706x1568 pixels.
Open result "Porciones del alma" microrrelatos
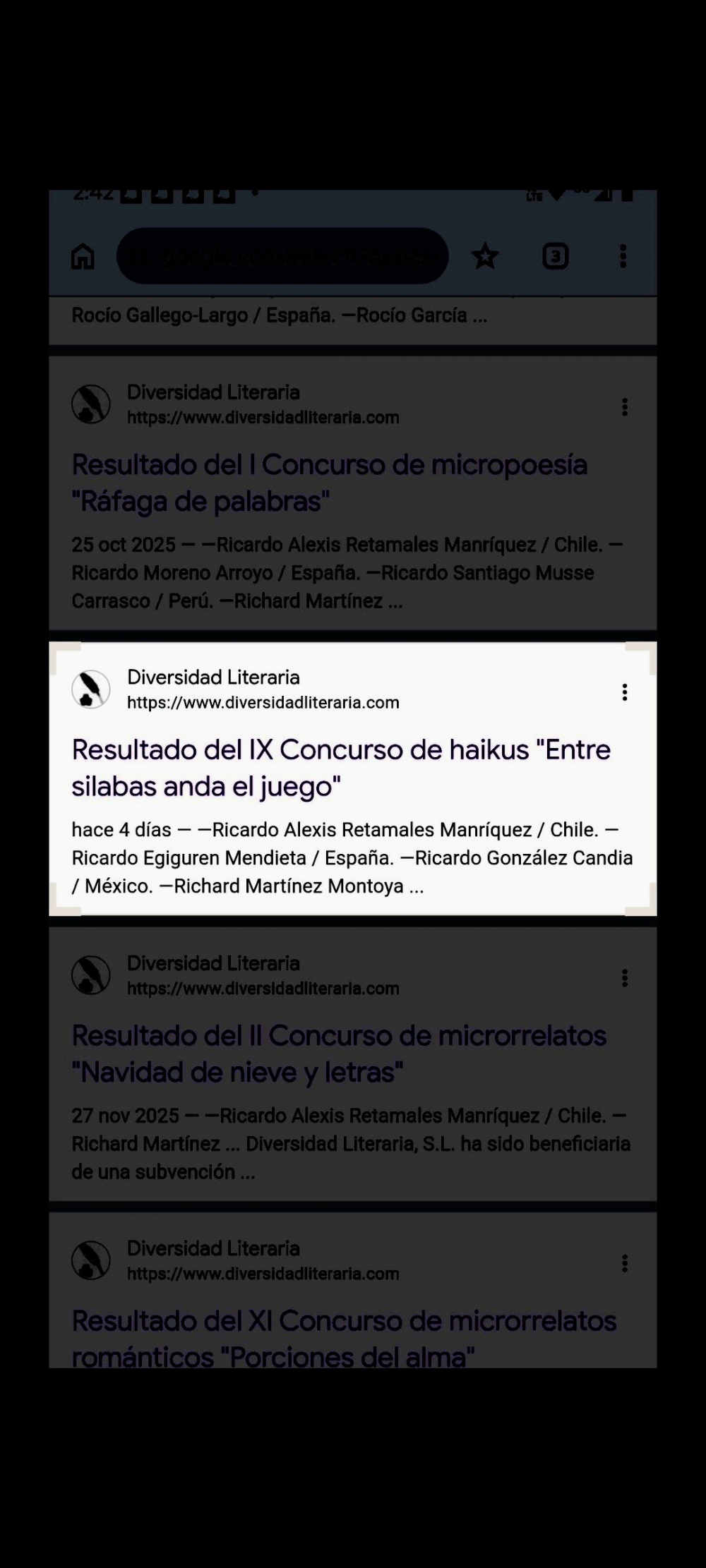pyautogui.click(x=344, y=1338)
